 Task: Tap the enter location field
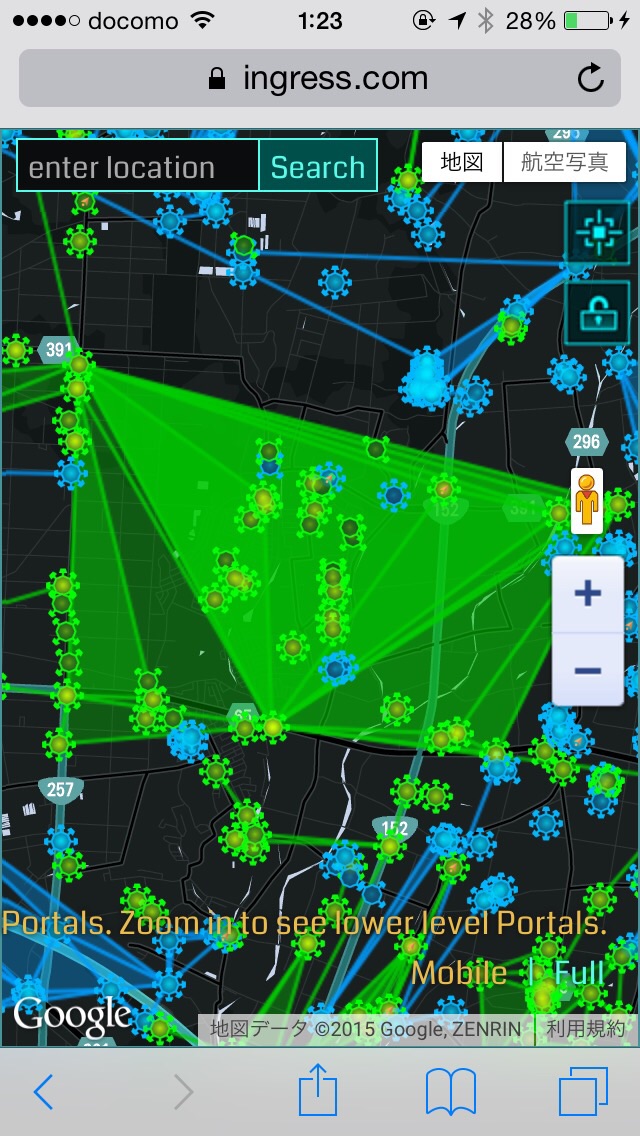coord(138,166)
